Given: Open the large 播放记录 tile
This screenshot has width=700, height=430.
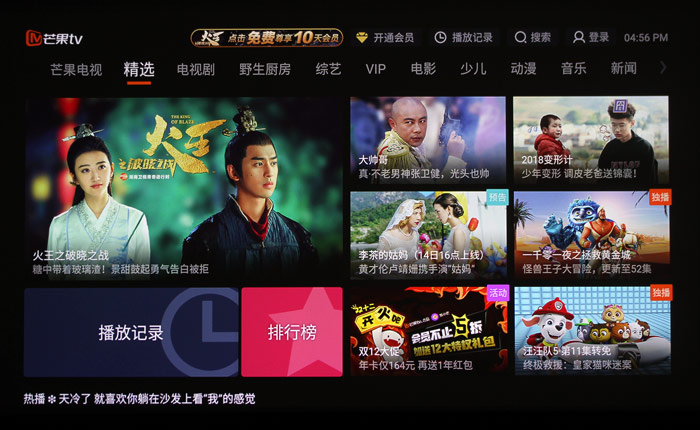Looking at the screenshot, I should tap(131, 332).
